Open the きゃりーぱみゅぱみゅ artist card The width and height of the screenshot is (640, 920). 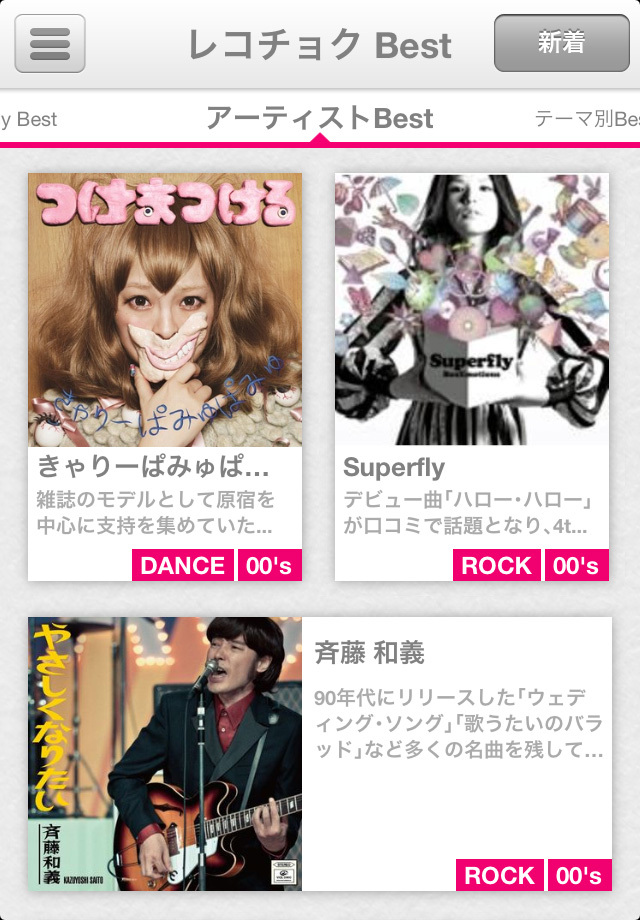(165, 376)
